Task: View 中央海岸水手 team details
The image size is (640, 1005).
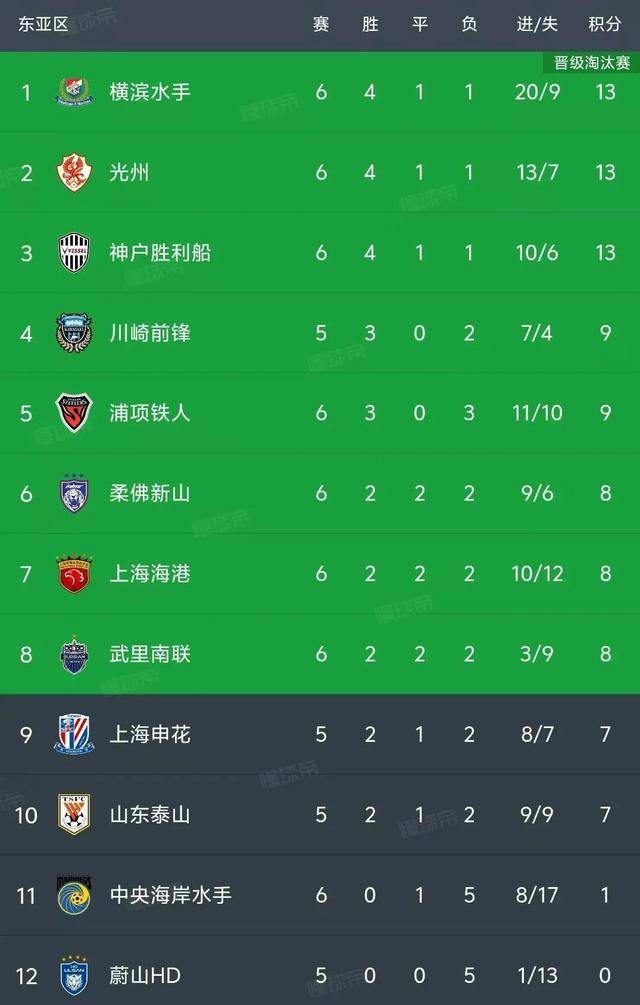Action: pyautogui.click(x=170, y=894)
